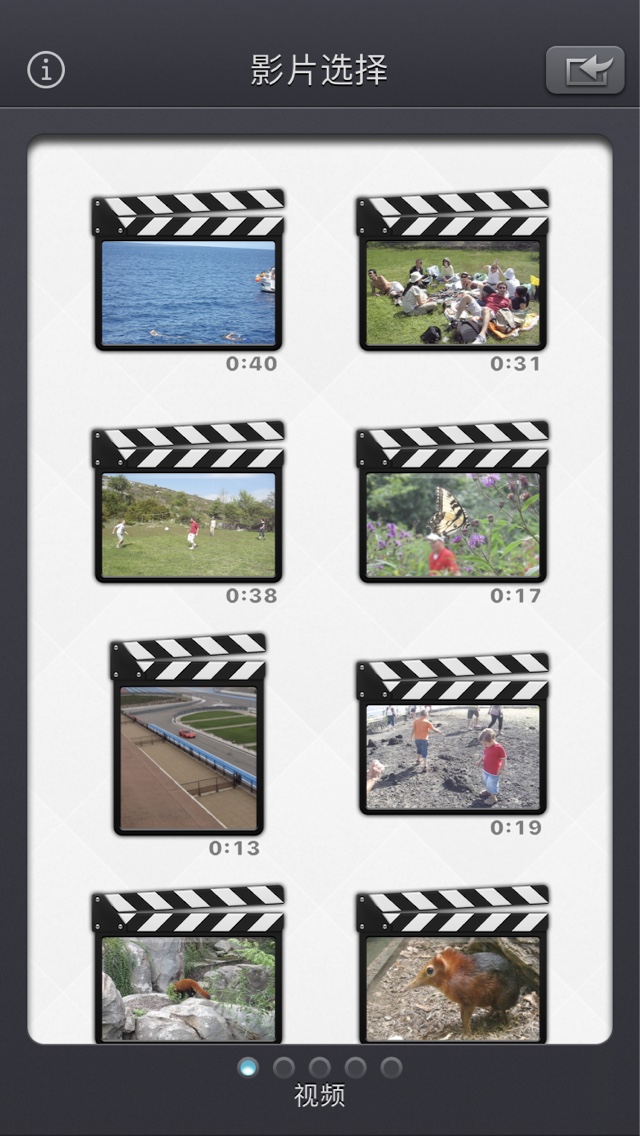Go to the second page indicator dot
Image resolution: width=640 pixels, height=1136 pixels.
coord(284,1067)
